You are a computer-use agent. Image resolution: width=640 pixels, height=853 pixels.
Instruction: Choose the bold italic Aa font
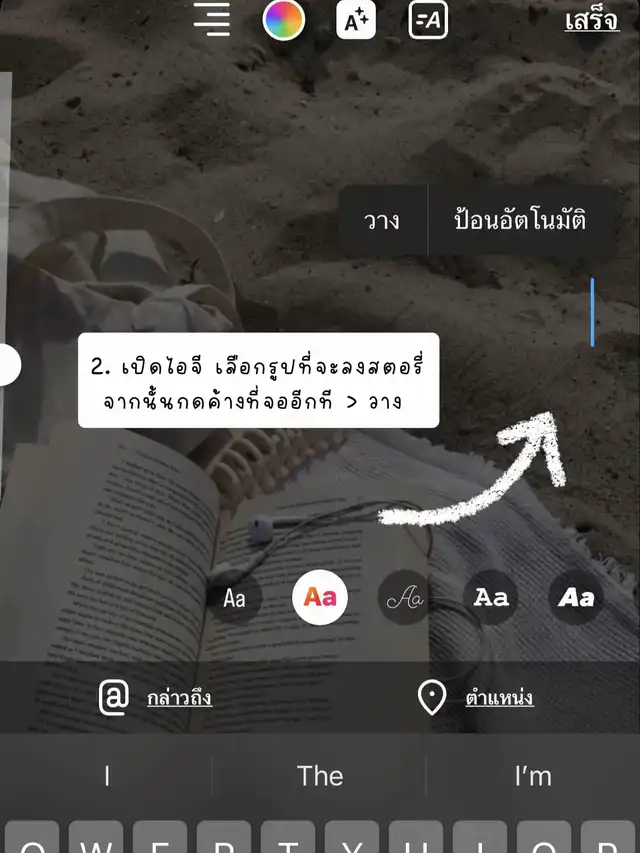pyautogui.click(x=576, y=598)
